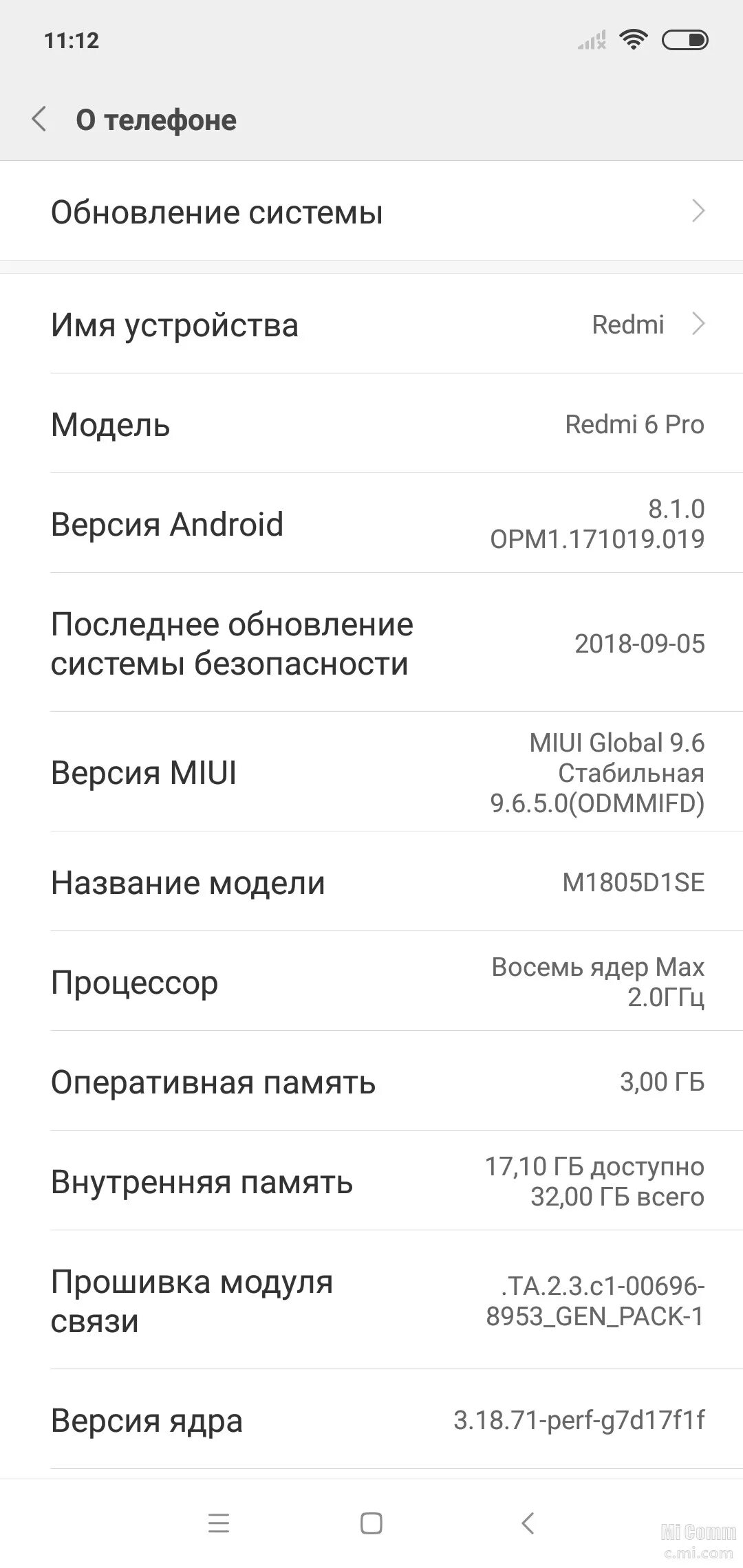Open Обновление системы
The height and width of the screenshot is (1568, 743).
(x=371, y=212)
